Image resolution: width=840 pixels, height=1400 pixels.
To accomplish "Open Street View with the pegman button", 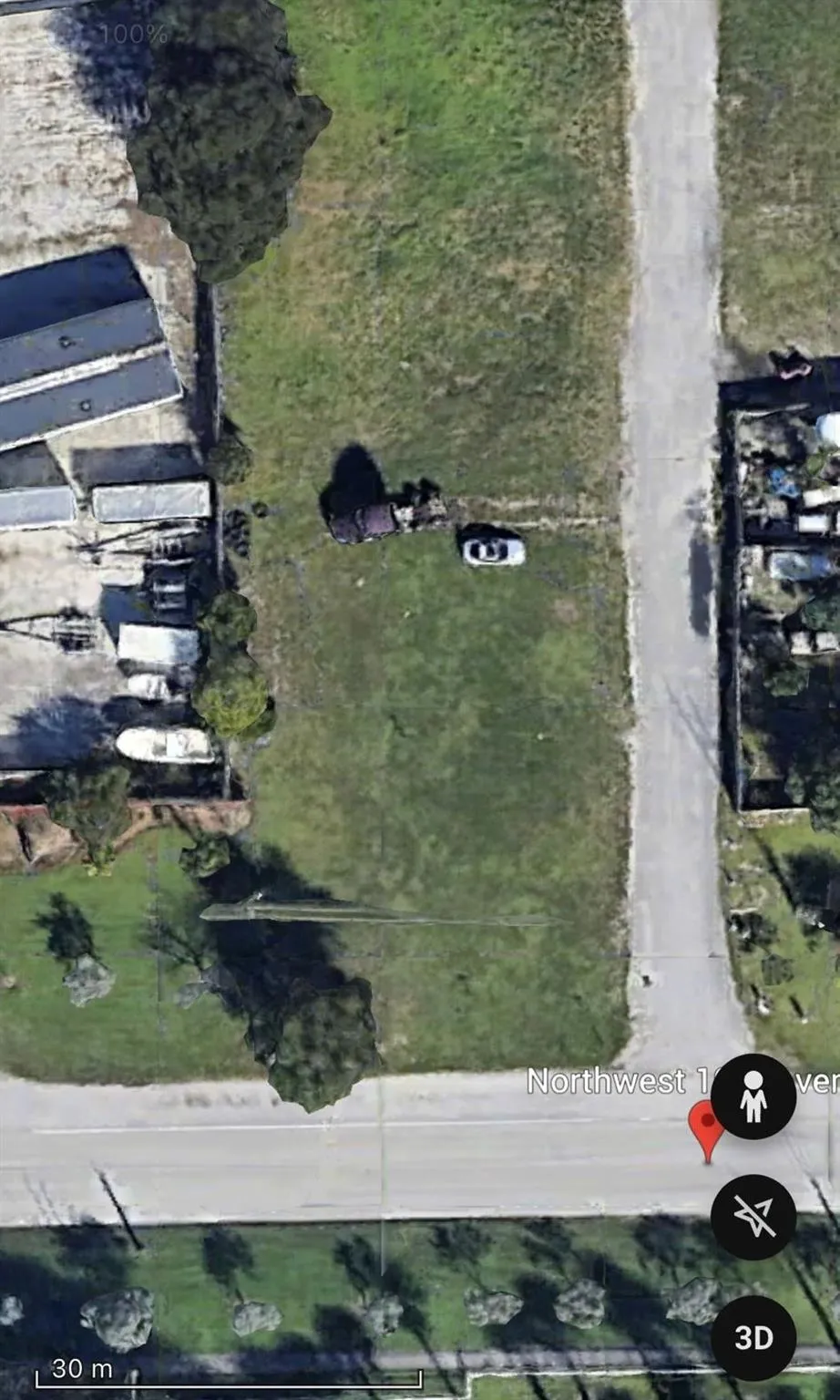I will point(753,1096).
